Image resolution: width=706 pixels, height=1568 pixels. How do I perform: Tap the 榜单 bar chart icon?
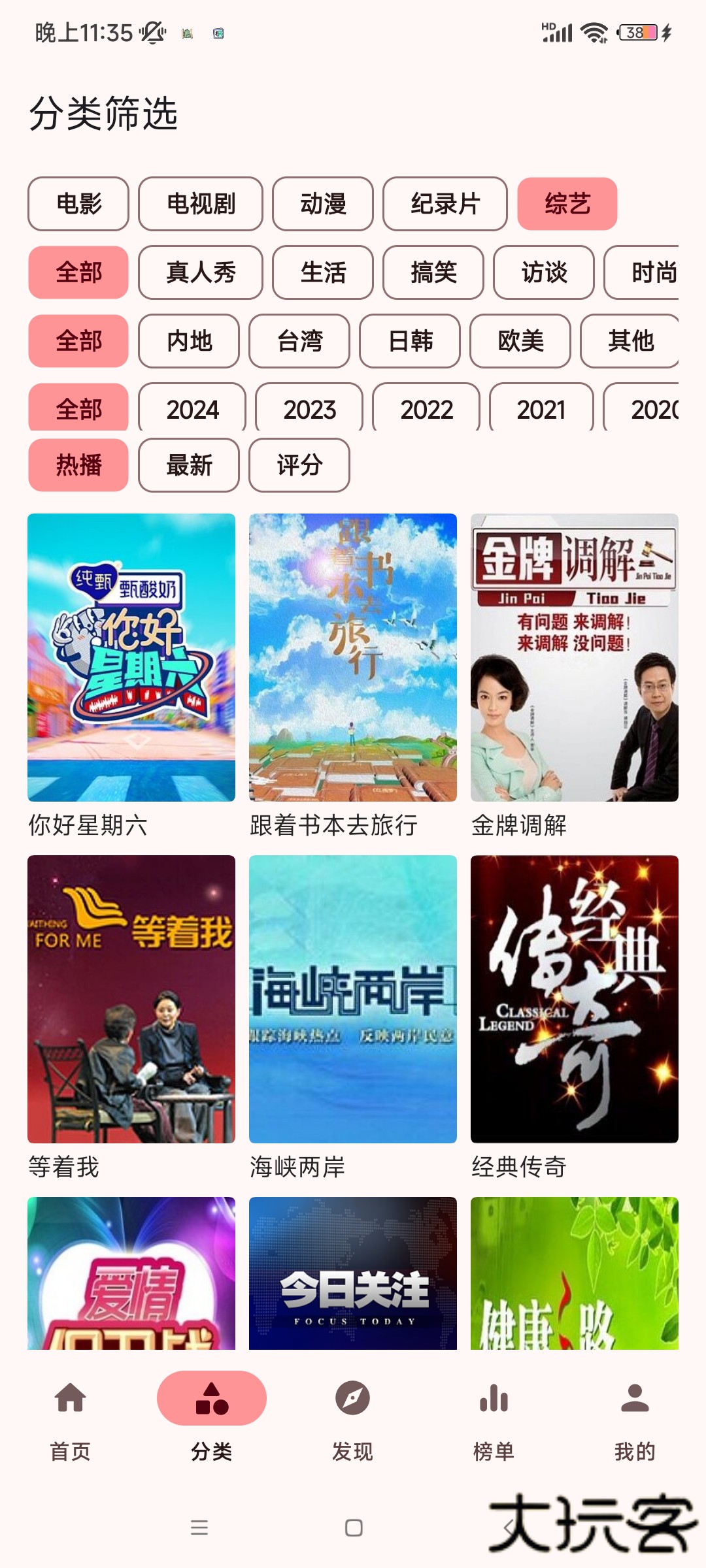pyautogui.click(x=494, y=1398)
